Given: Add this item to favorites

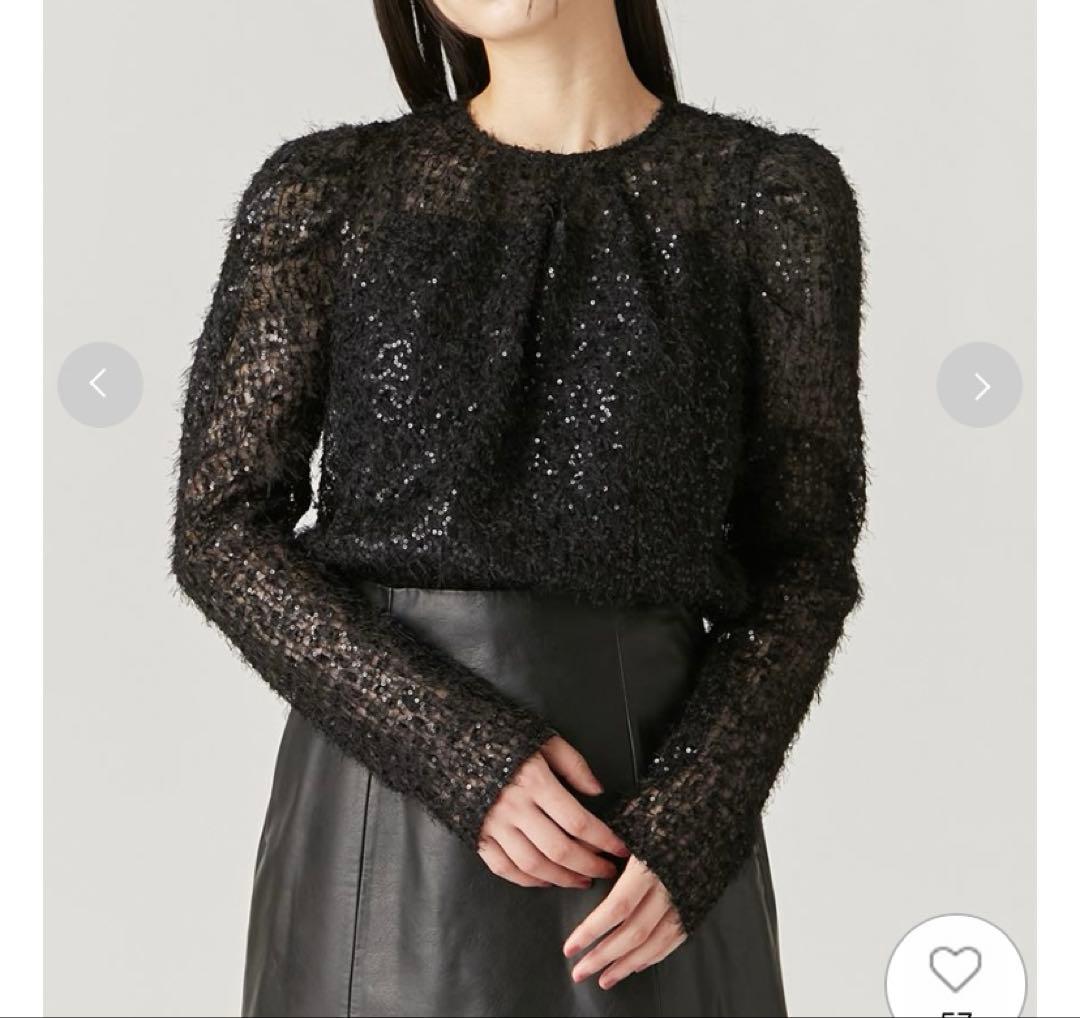Looking at the screenshot, I should [x=955, y=969].
